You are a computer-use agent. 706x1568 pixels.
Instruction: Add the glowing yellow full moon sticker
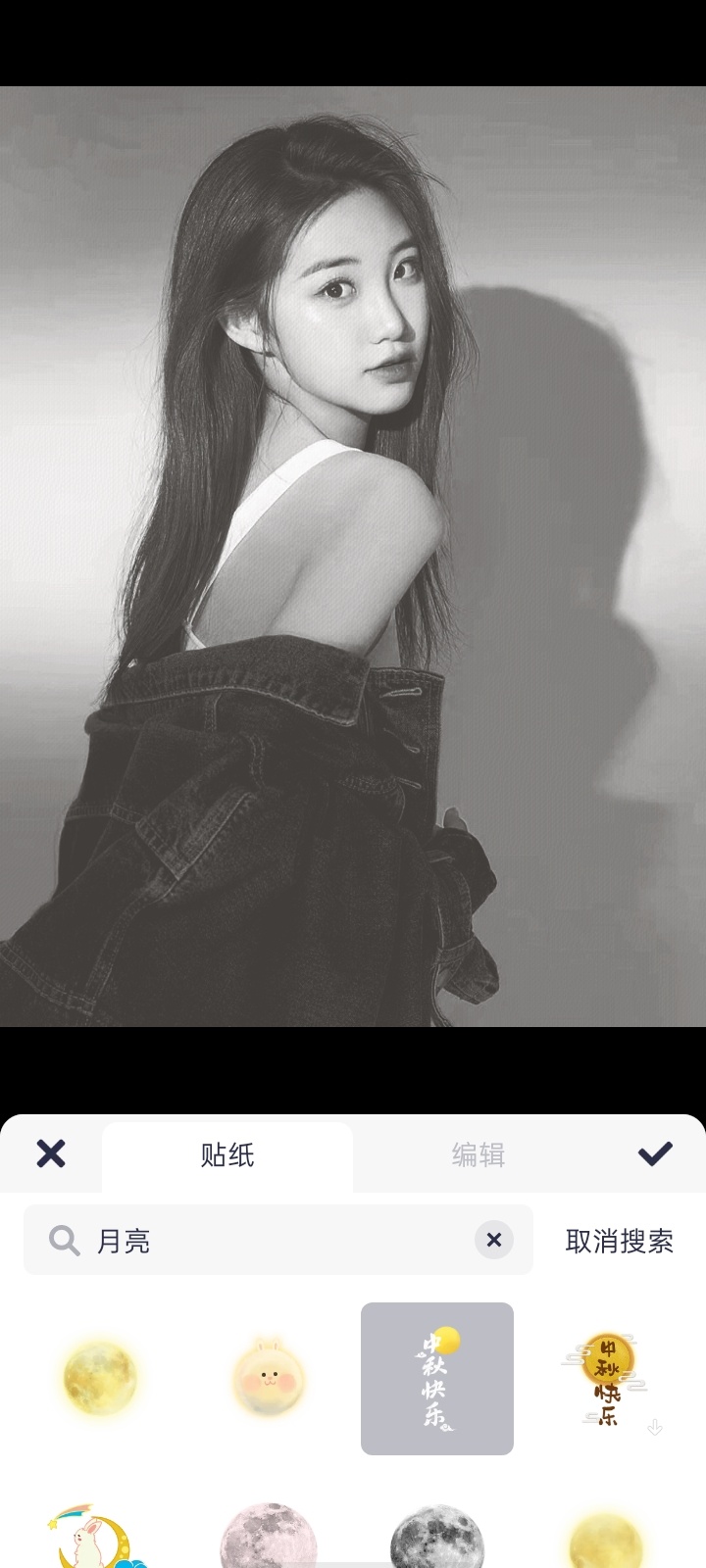coord(99,1378)
